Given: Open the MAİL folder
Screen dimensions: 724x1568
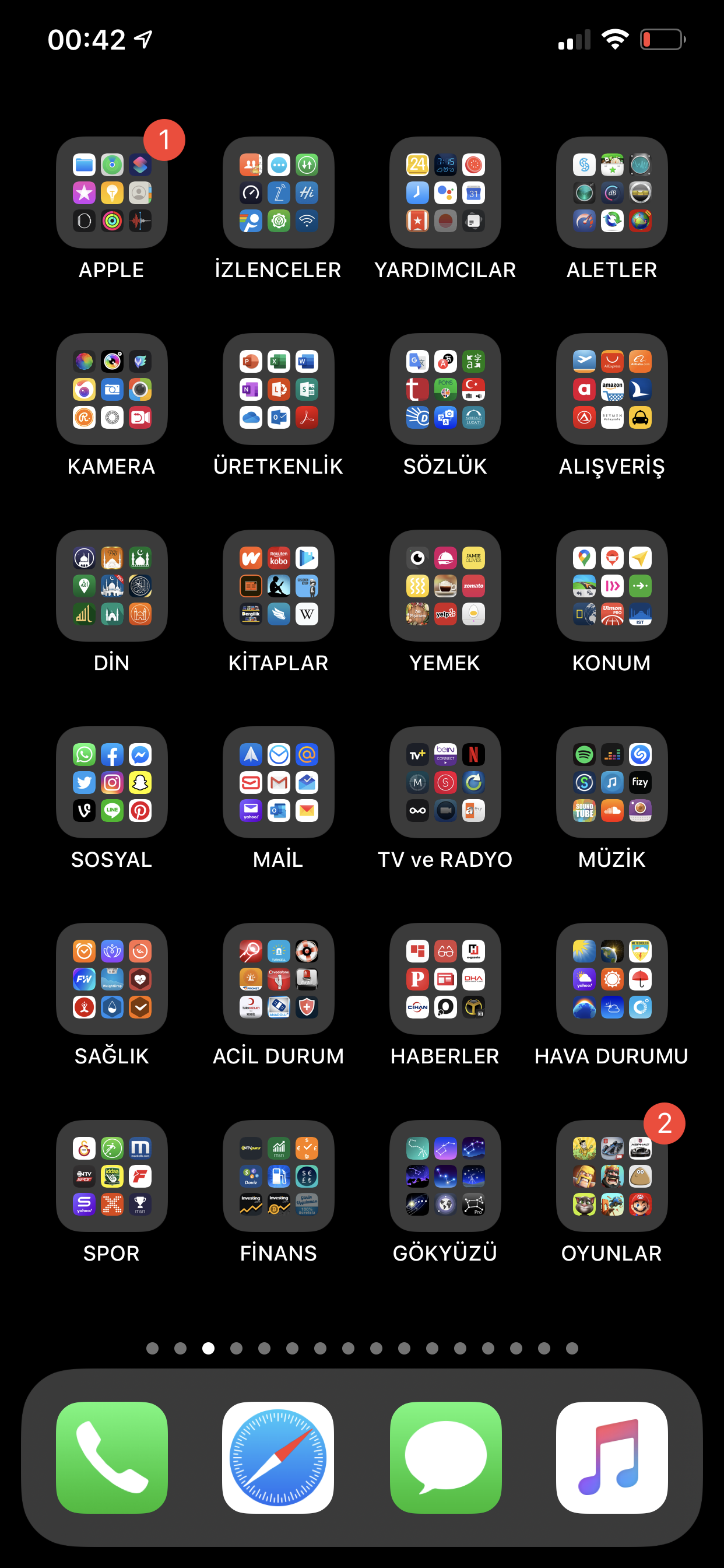Looking at the screenshot, I should [278, 782].
